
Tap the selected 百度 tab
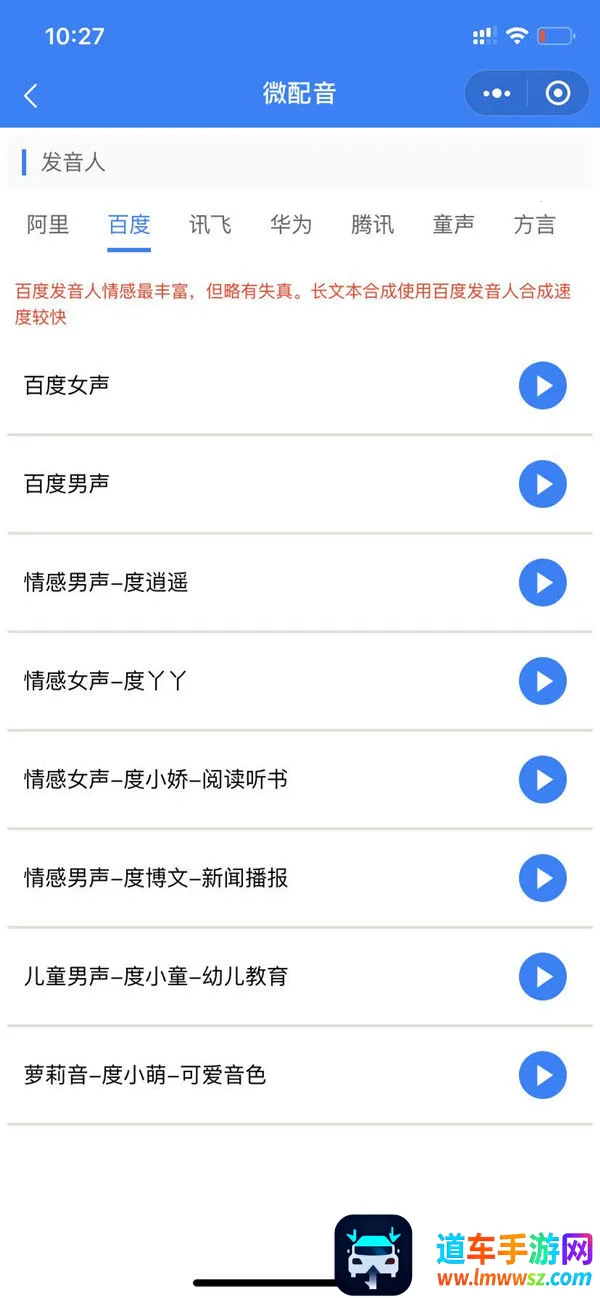pos(129,225)
